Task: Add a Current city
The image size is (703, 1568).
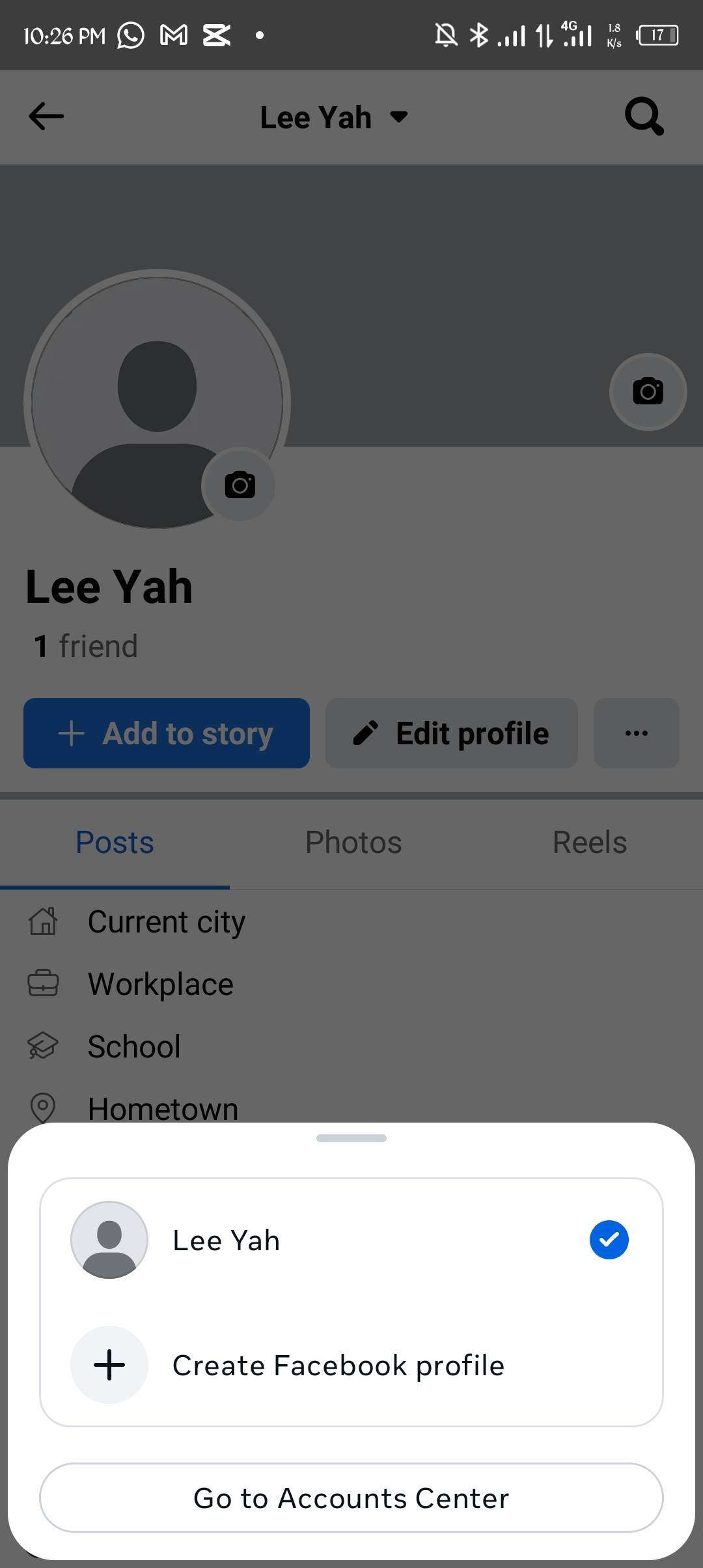Action: (166, 922)
